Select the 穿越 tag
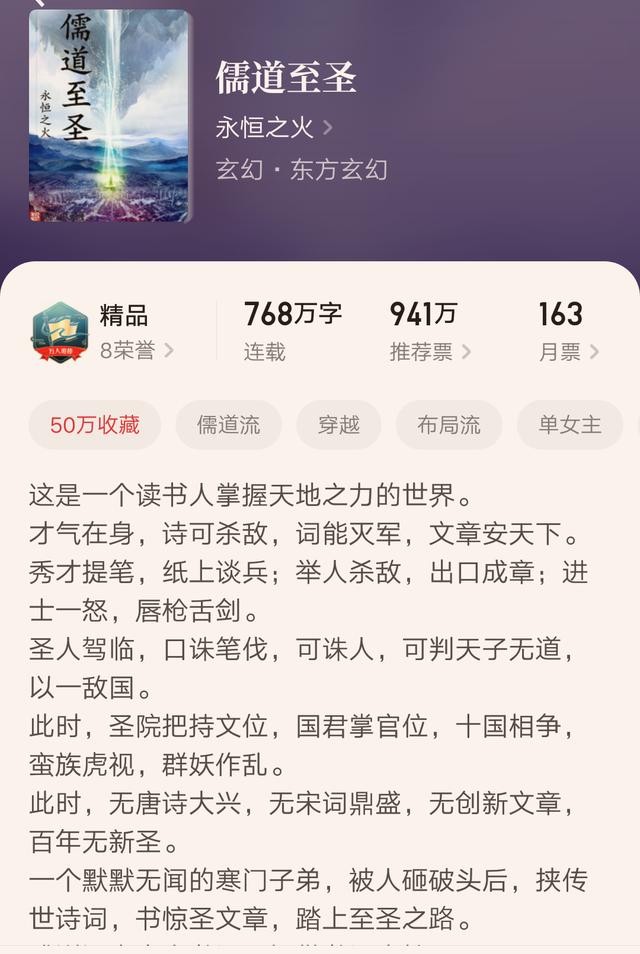Viewport: 640px width, 954px height. 338,424
